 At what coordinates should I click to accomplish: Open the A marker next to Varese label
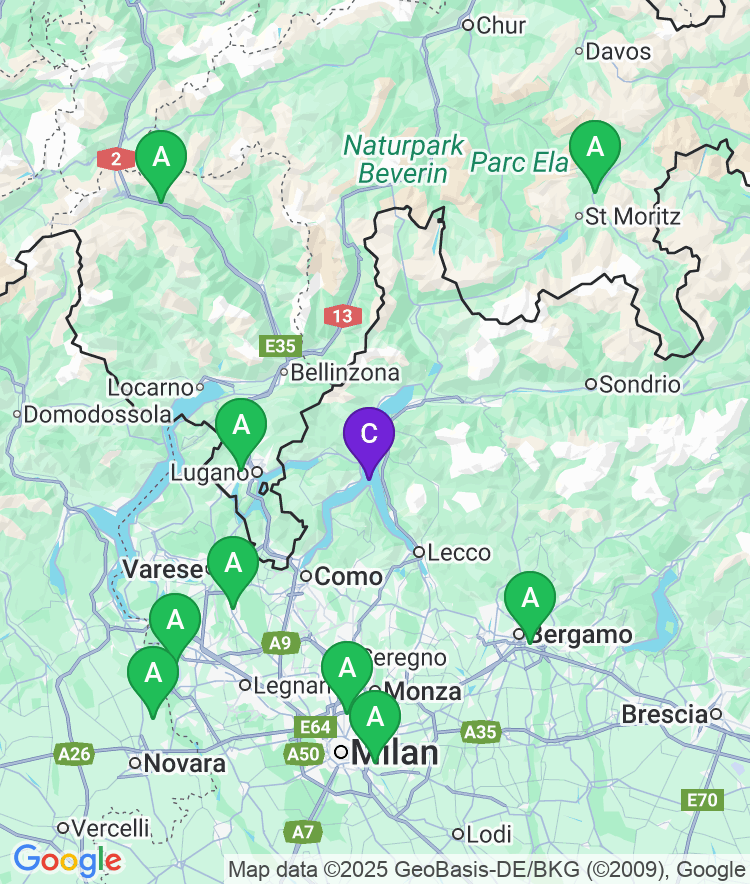click(x=233, y=564)
